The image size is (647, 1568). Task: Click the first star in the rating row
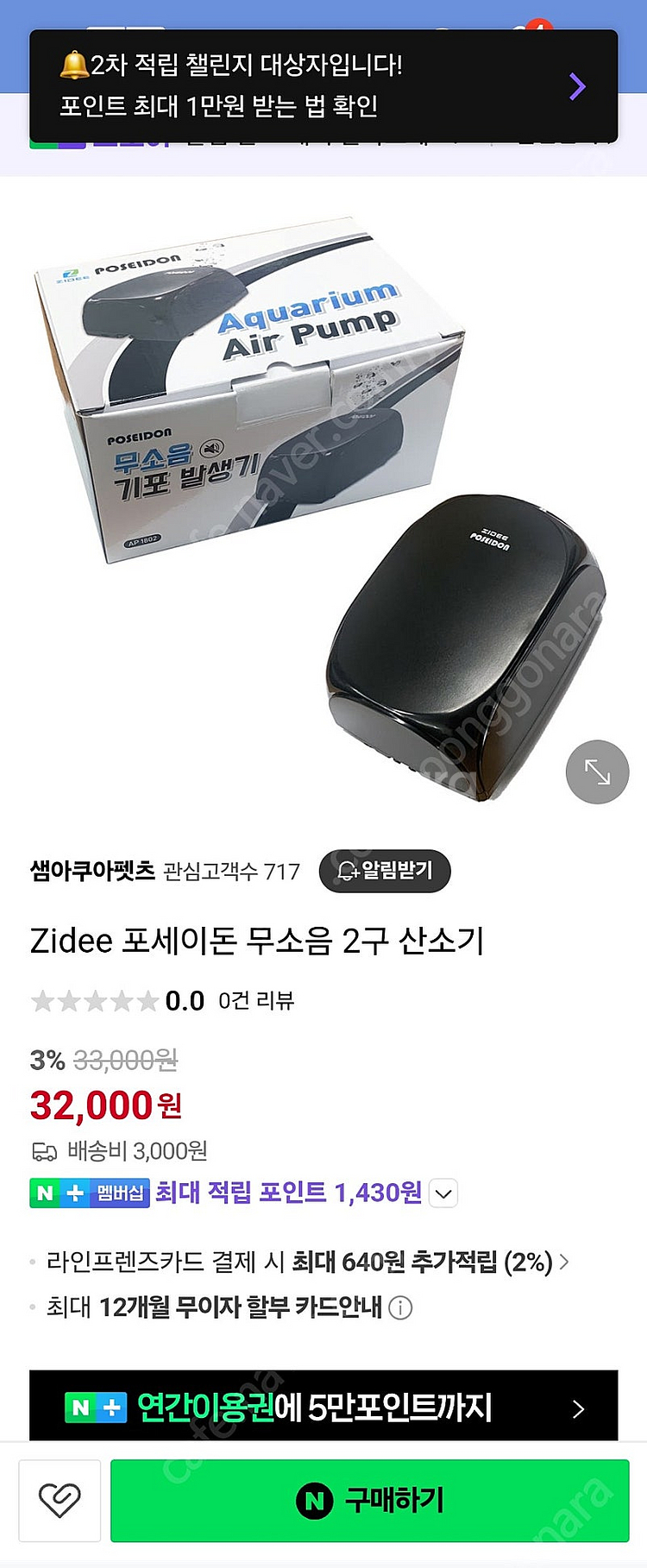coord(42,1000)
